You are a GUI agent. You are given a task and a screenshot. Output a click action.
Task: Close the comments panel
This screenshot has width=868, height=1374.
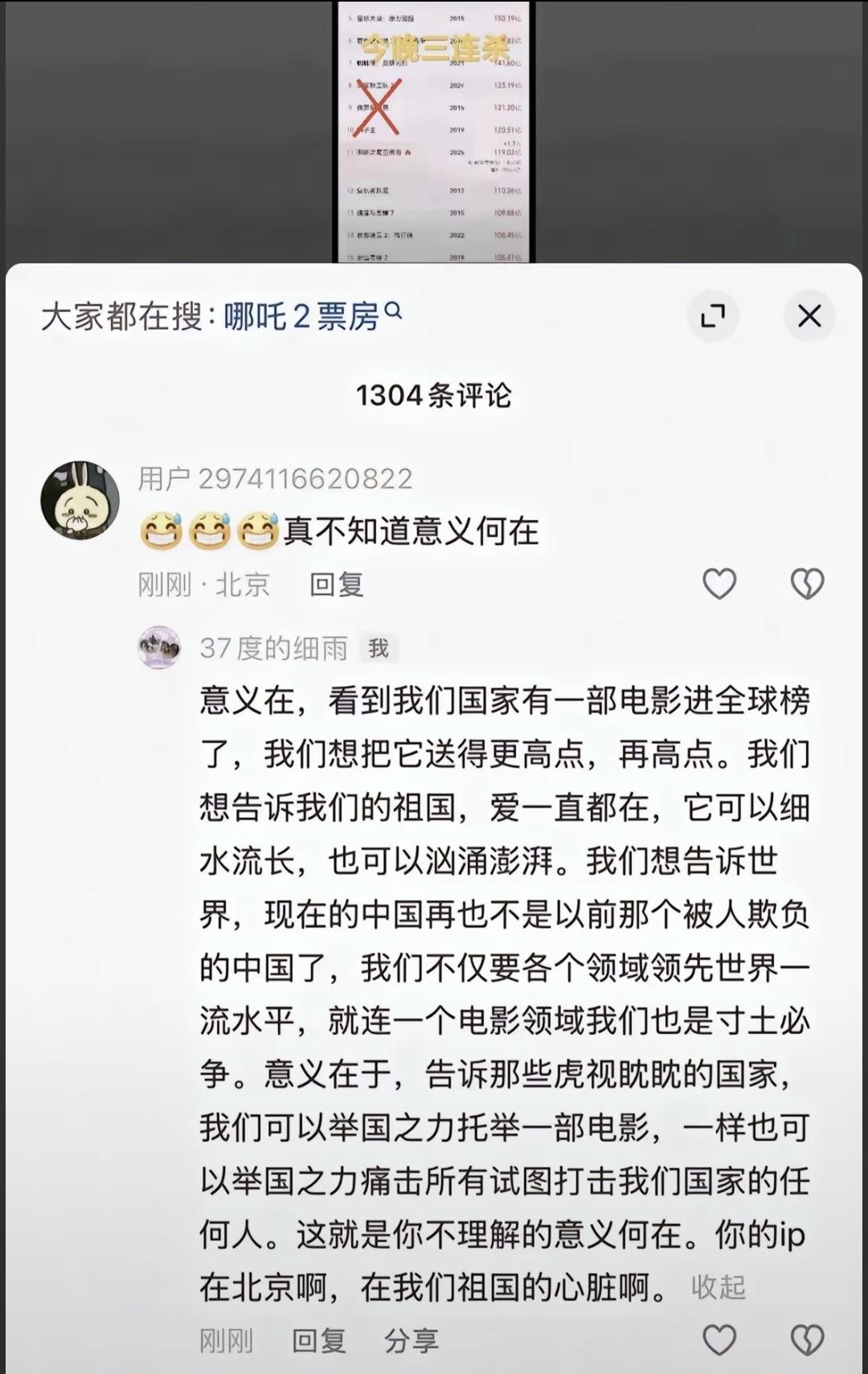(x=809, y=316)
